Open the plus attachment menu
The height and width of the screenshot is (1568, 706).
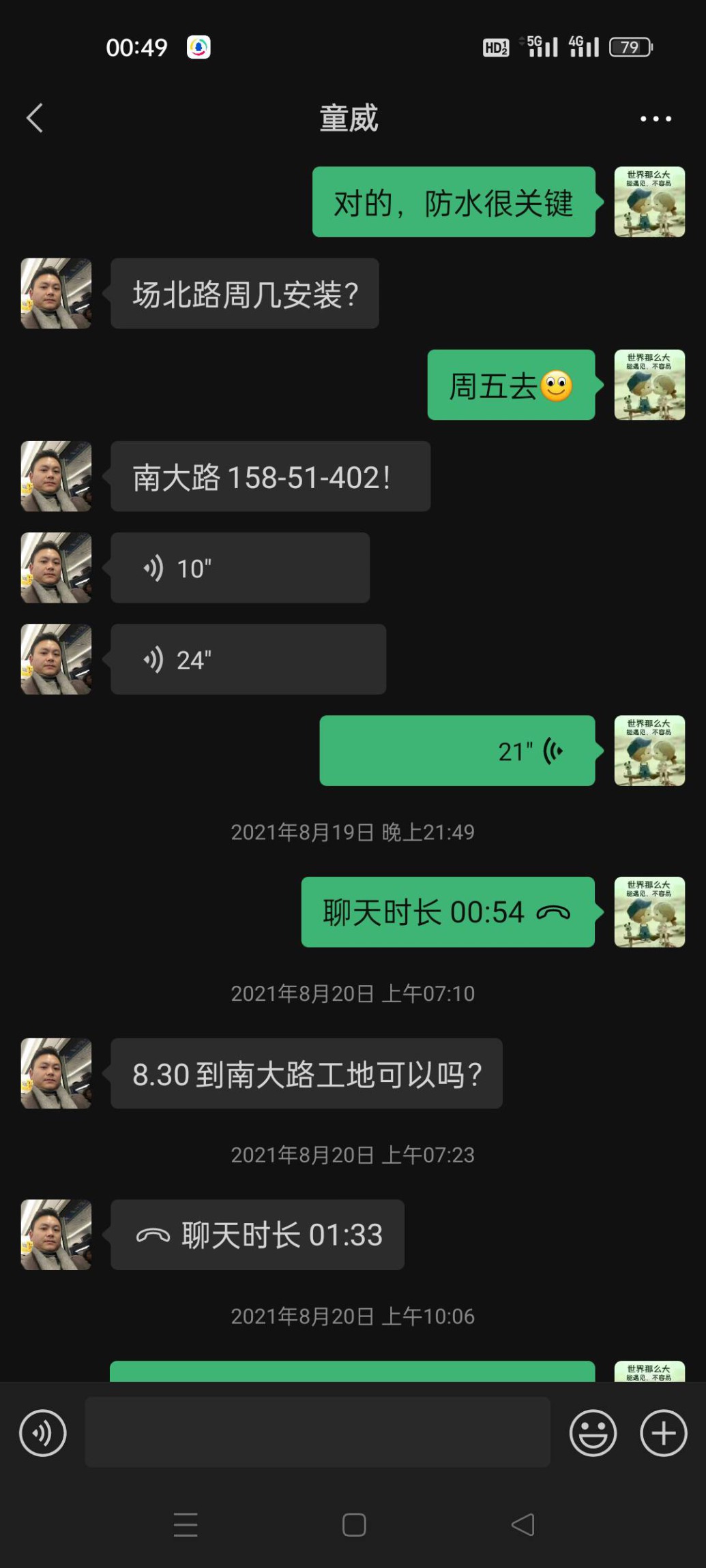click(x=663, y=1432)
